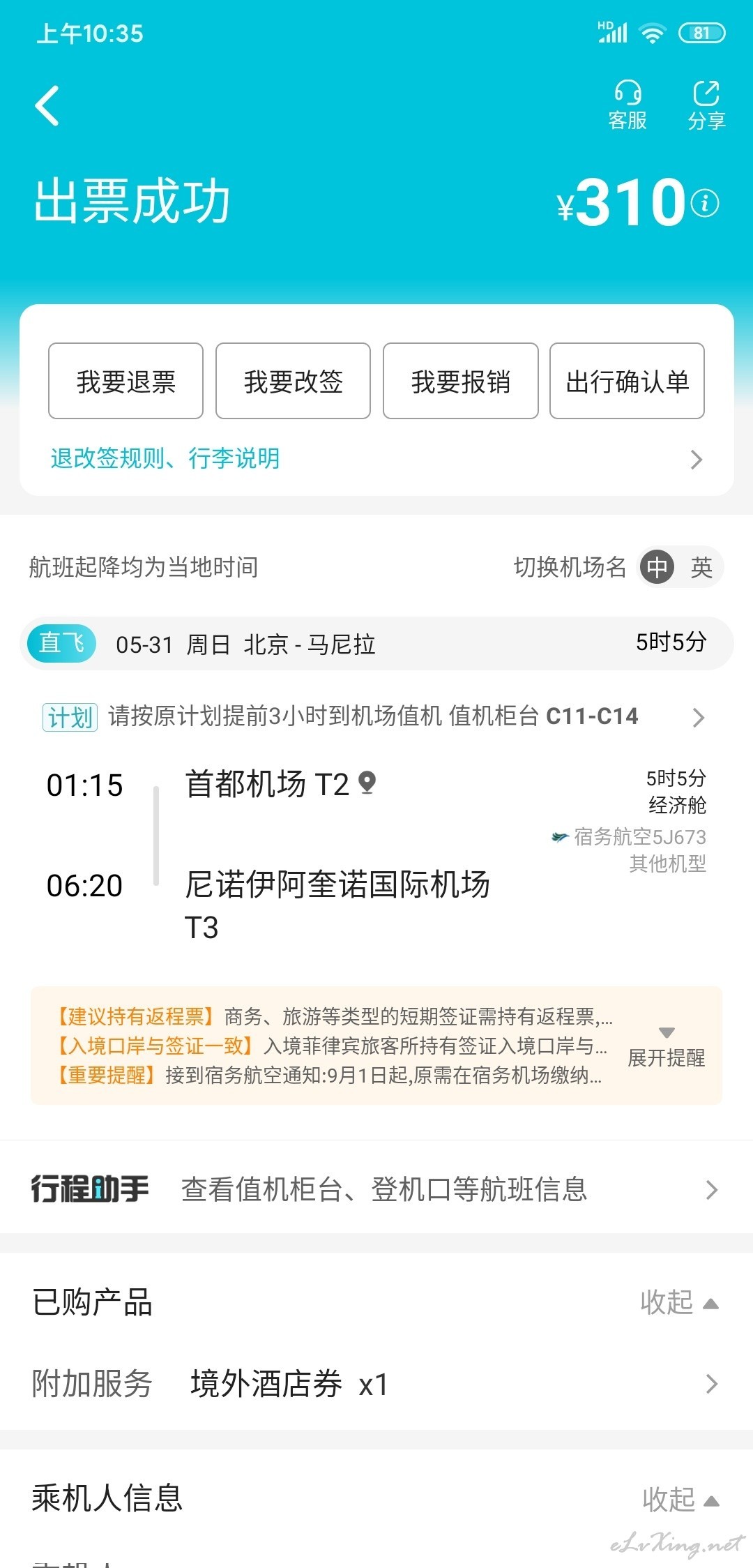Tap 我要退票 to request a refund
The image size is (753, 1568).
click(125, 381)
